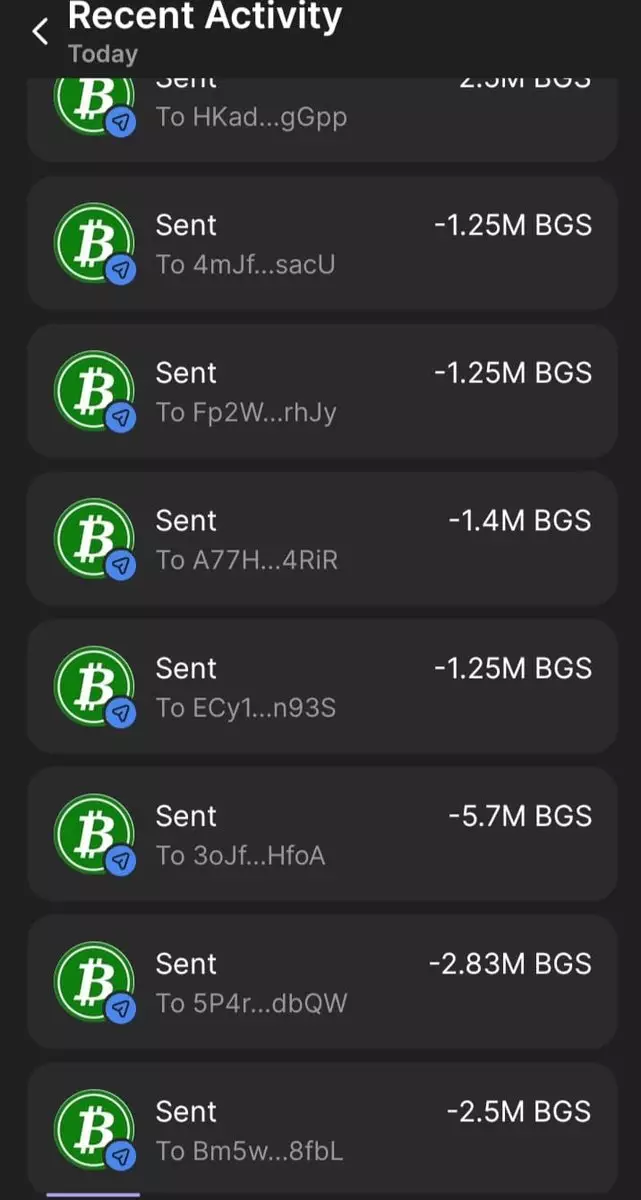Open the -1.4M BGS transfer to A77H...4RiR
Image resolution: width=641 pixels, height=1200 pixels.
[321, 539]
